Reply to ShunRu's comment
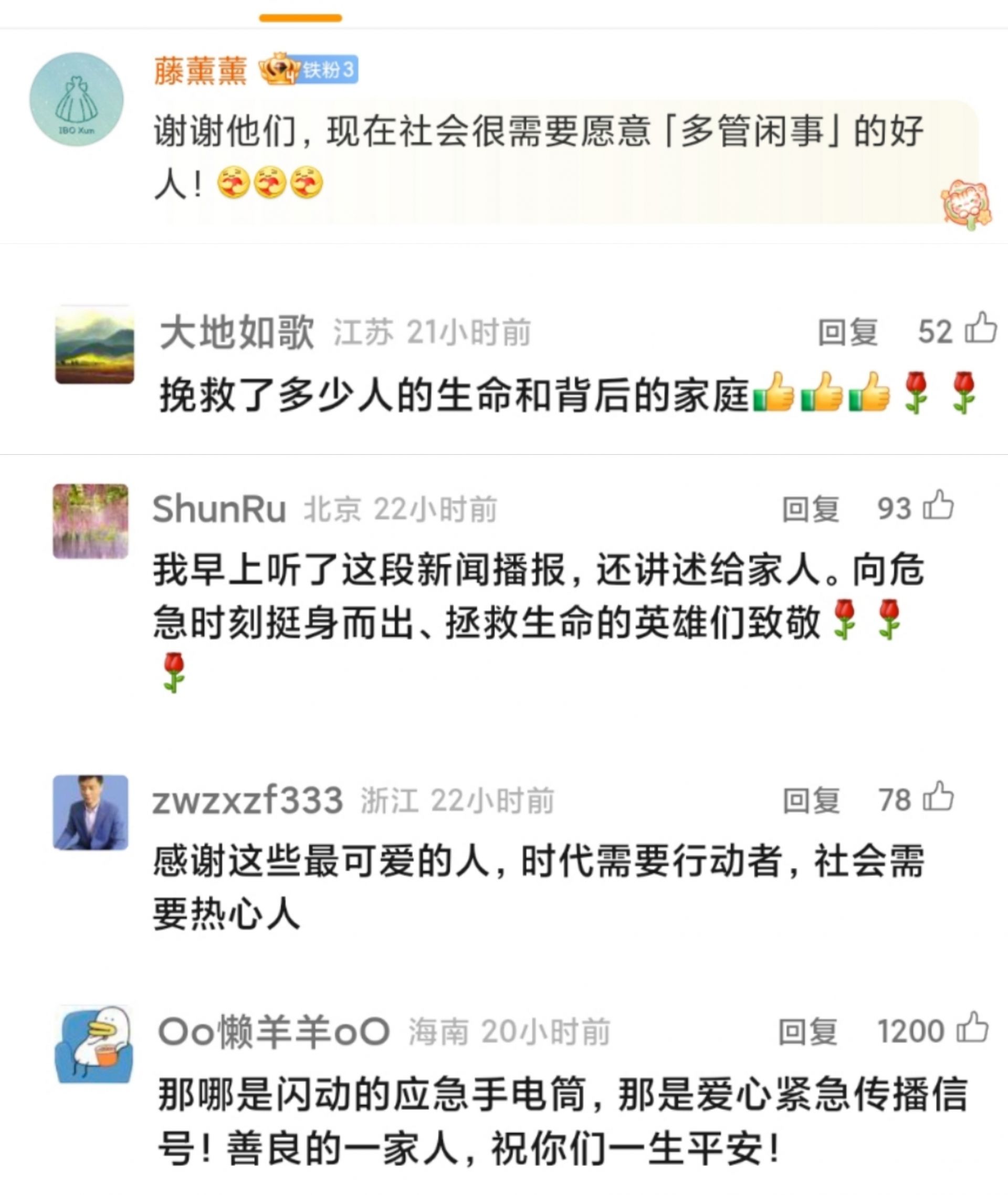Image resolution: width=1008 pixels, height=1195 pixels. coord(810,509)
